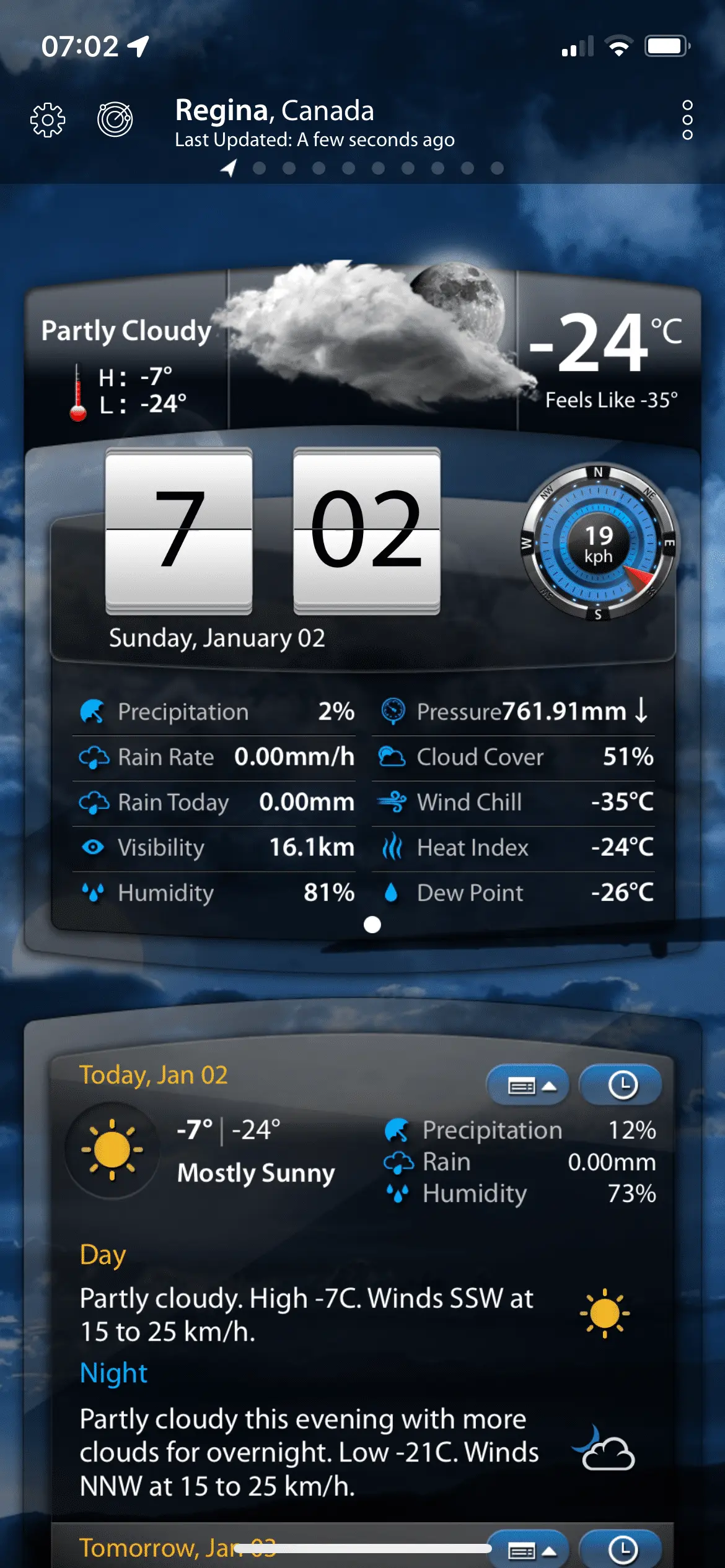
Task: Tap the location page indicator dots
Action: tap(363, 168)
